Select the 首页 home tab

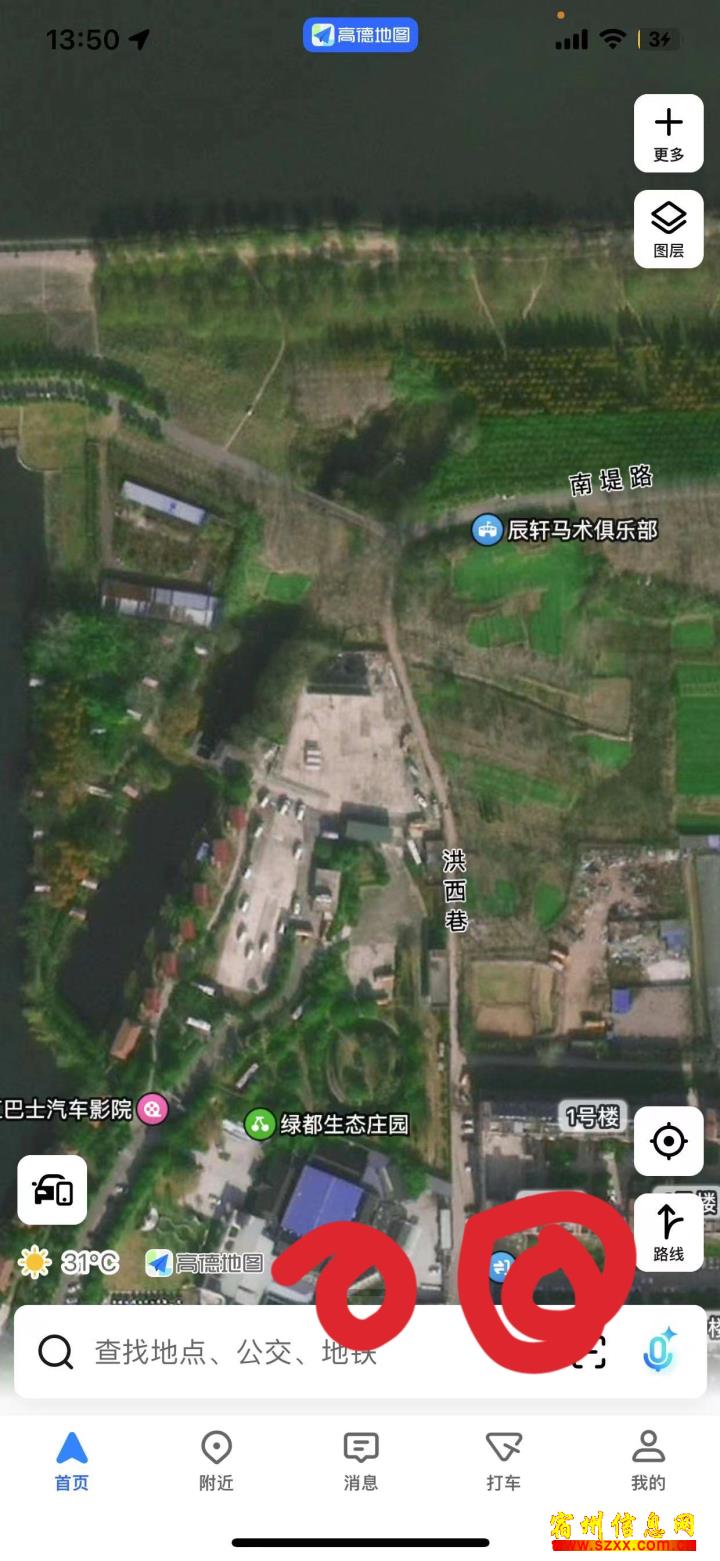click(72, 1461)
